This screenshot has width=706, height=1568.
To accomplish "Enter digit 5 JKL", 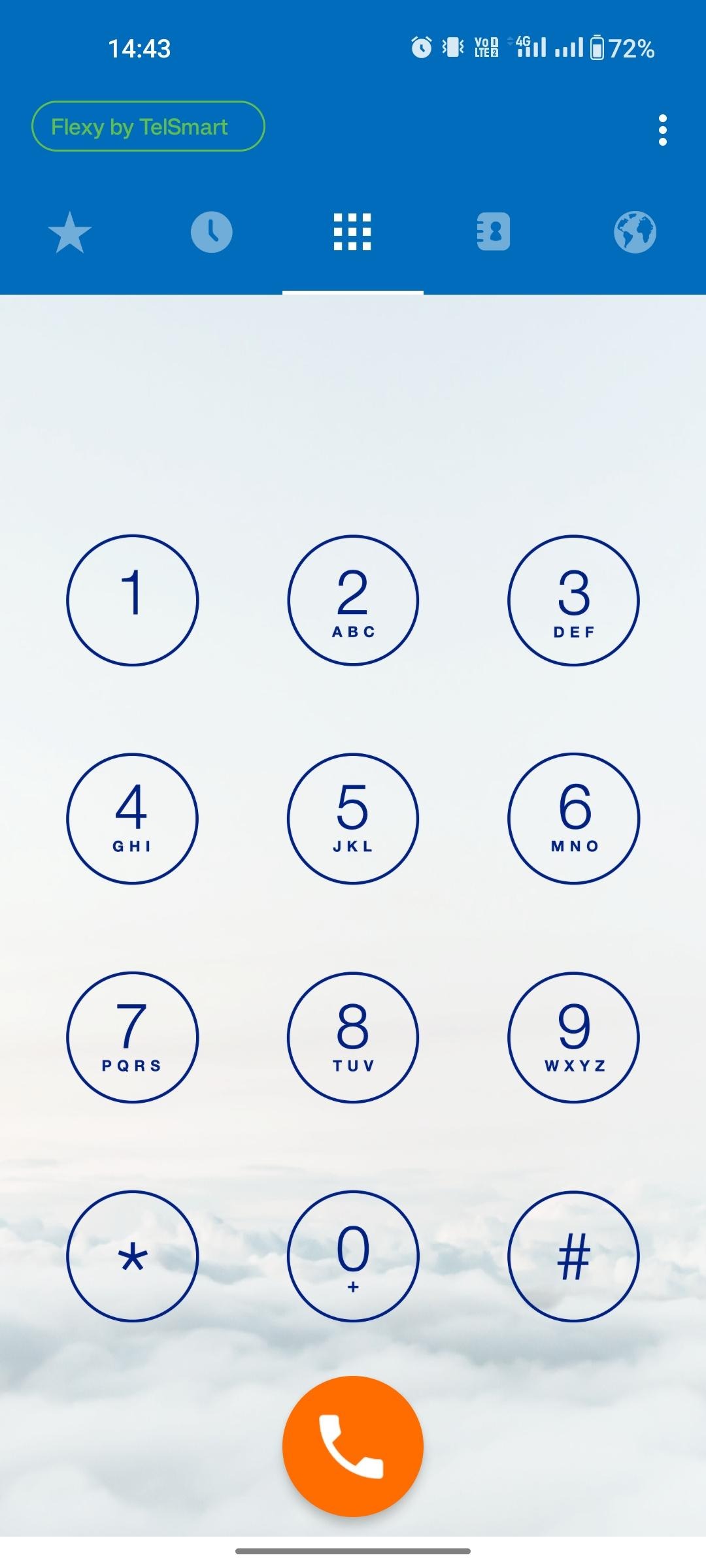I will point(353,818).
